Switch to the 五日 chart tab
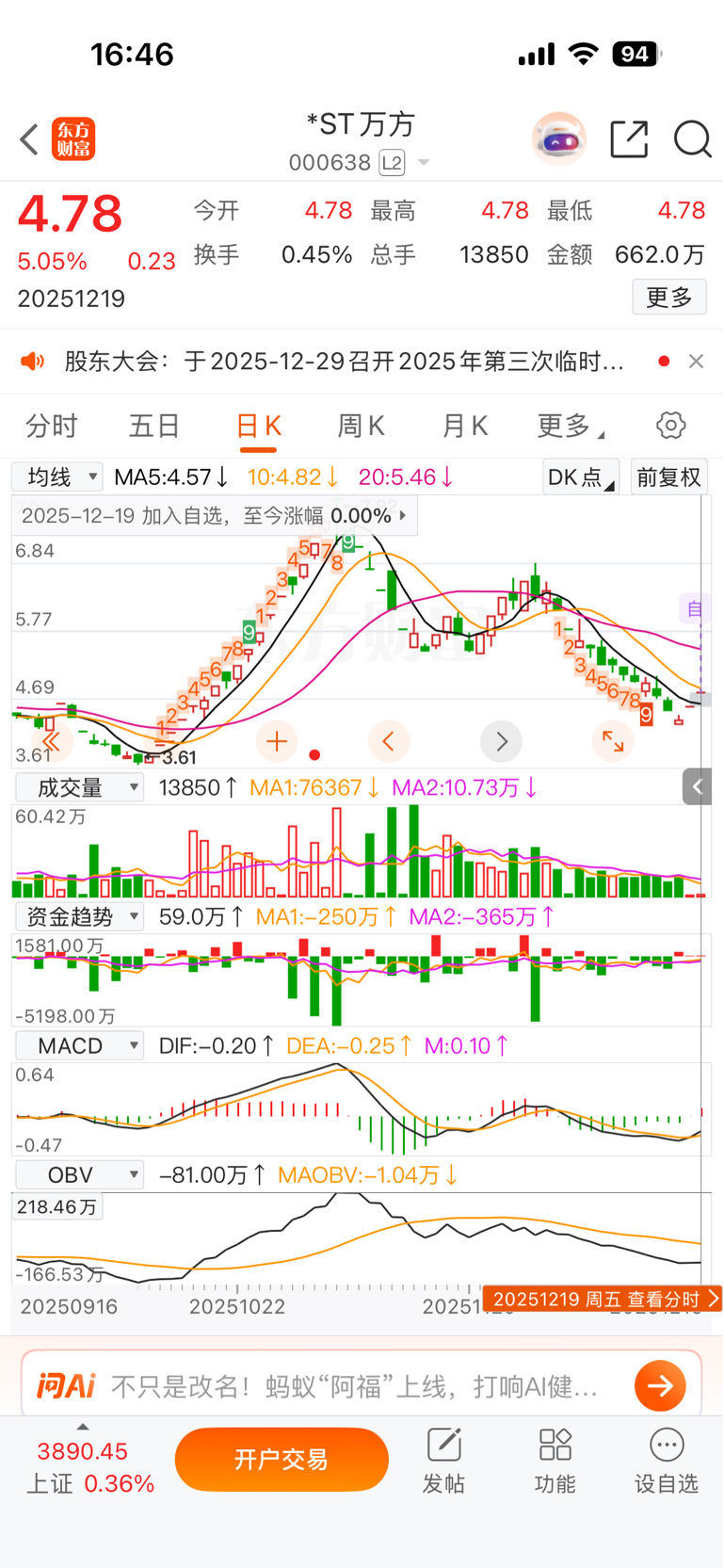This screenshot has height=1568, width=724. coord(154,426)
